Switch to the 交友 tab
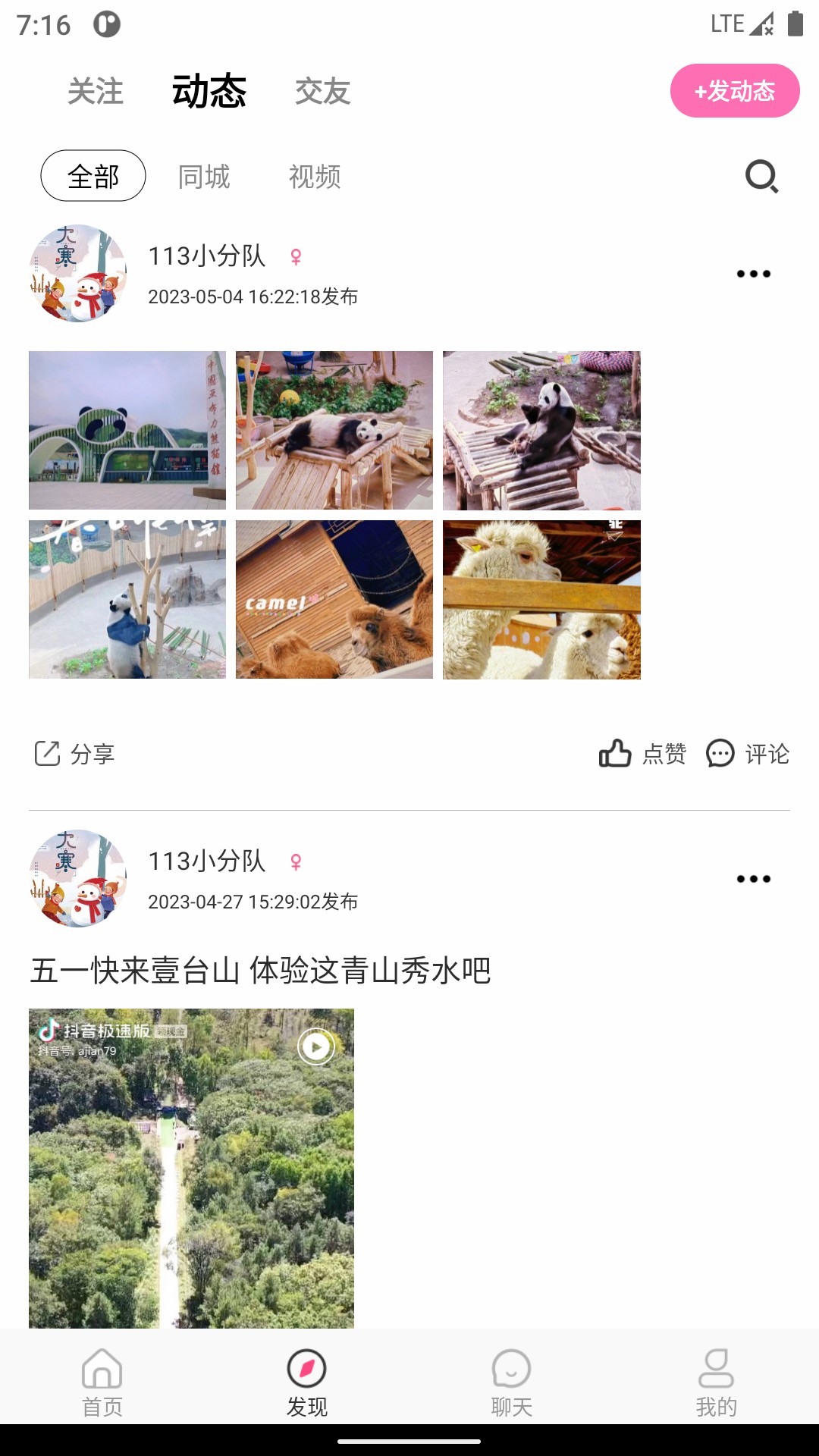Viewport: 819px width, 1456px height. click(322, 92)
